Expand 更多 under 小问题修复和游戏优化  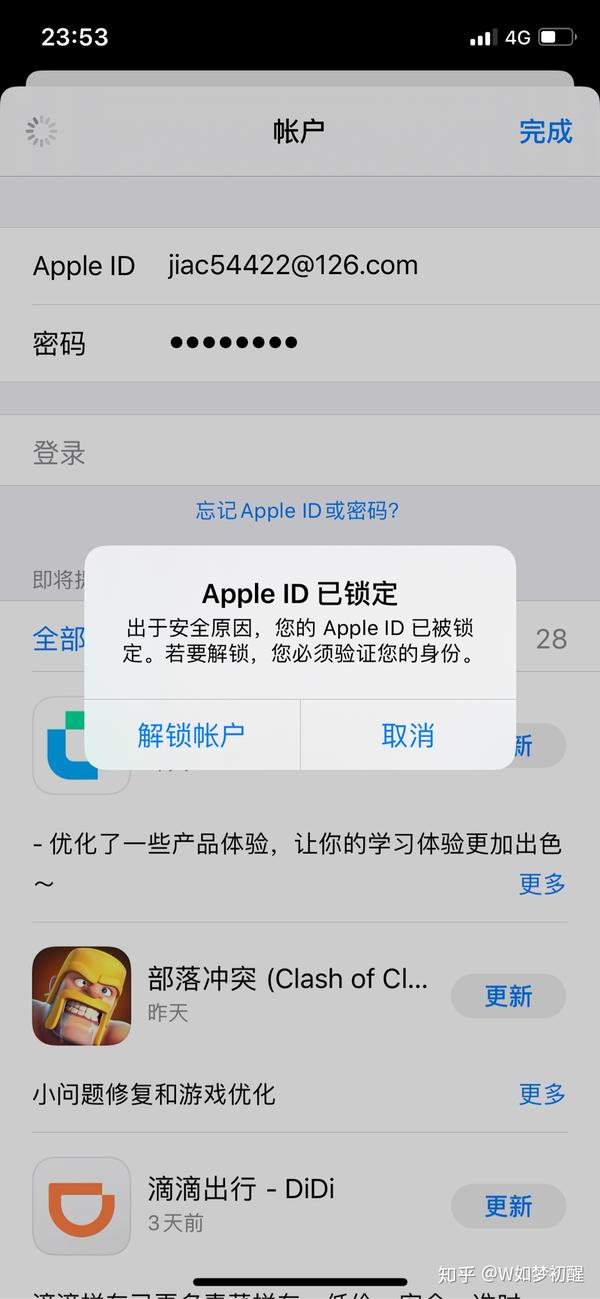pyautogui.click(x=542, y=1094)
